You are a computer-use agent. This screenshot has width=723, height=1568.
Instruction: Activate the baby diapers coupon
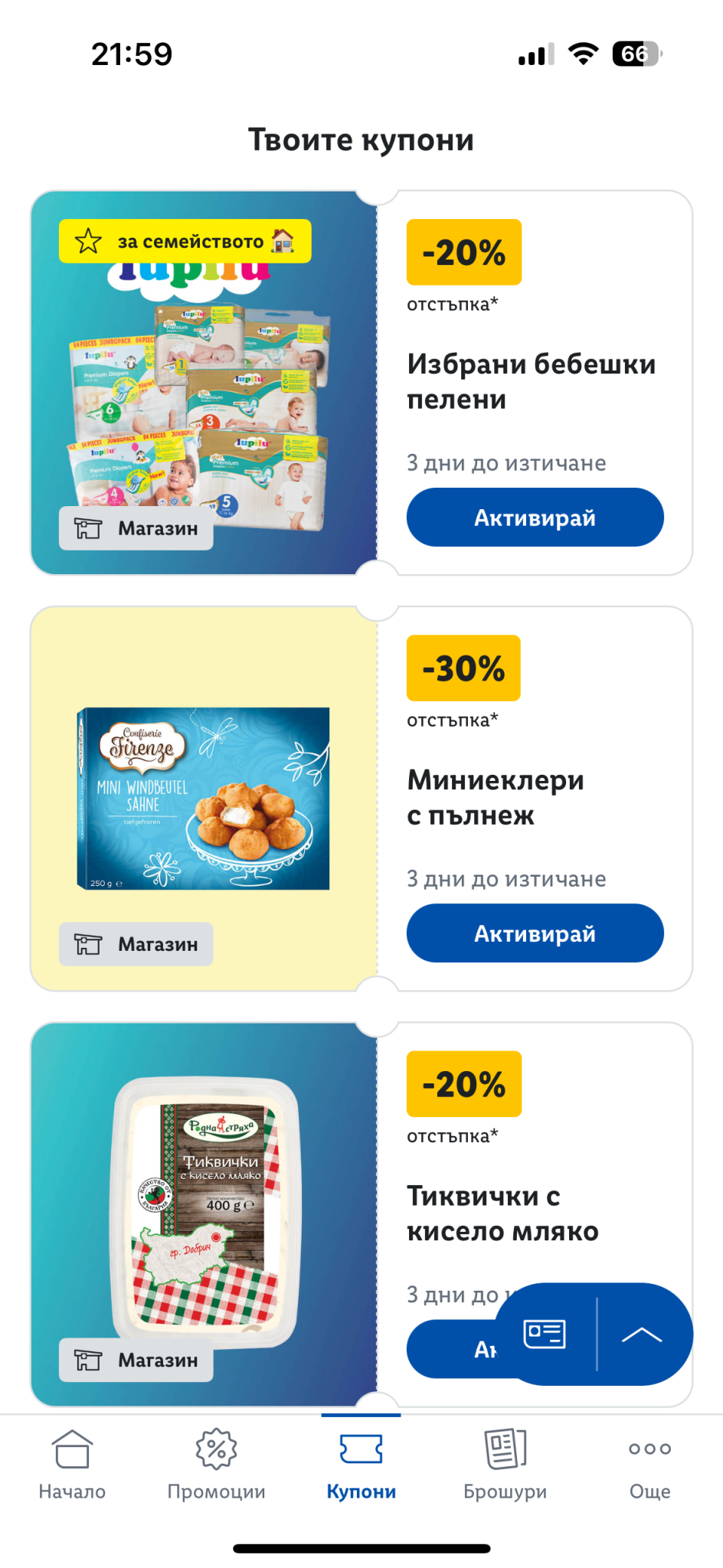pyautogui.click(x=535, y=518)
